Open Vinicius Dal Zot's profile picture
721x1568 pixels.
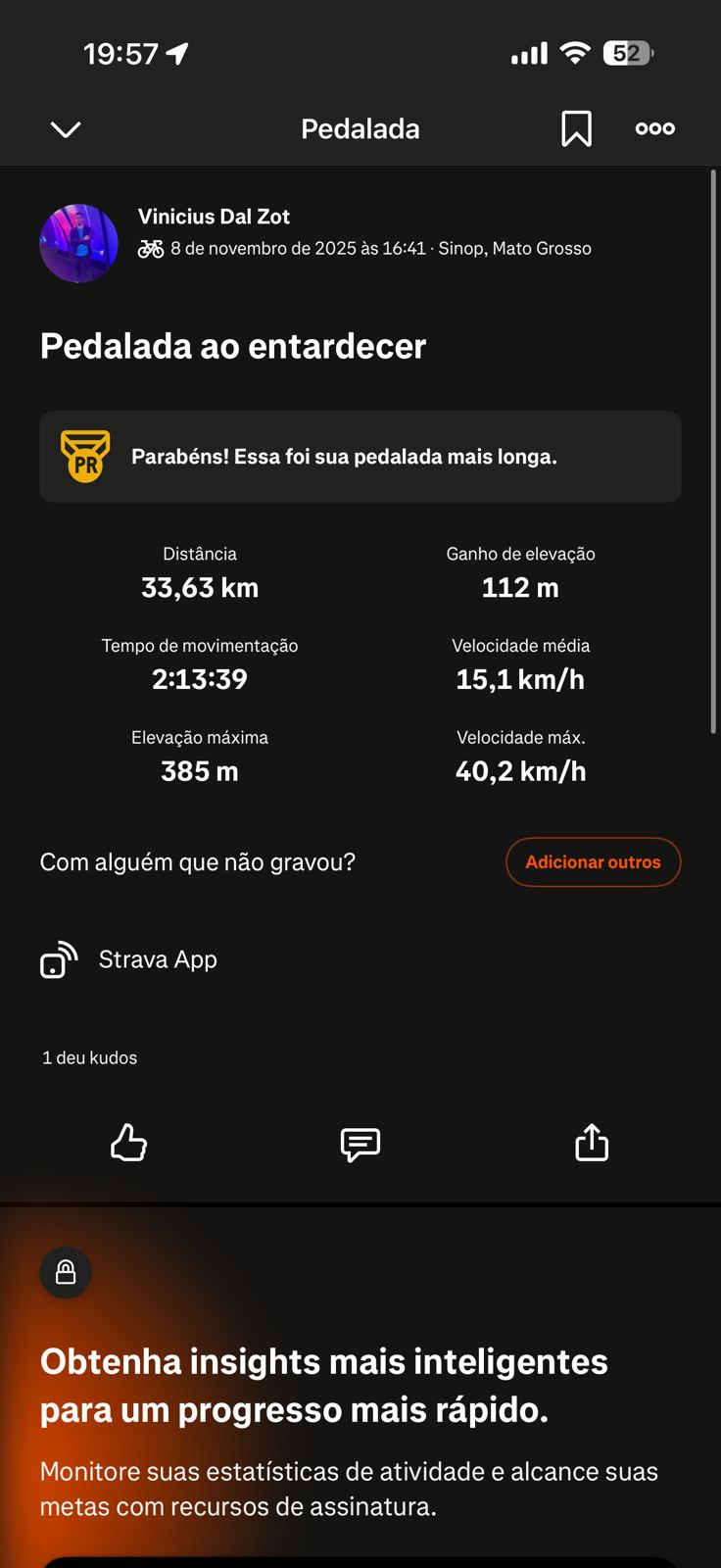(x=78, y=243)
